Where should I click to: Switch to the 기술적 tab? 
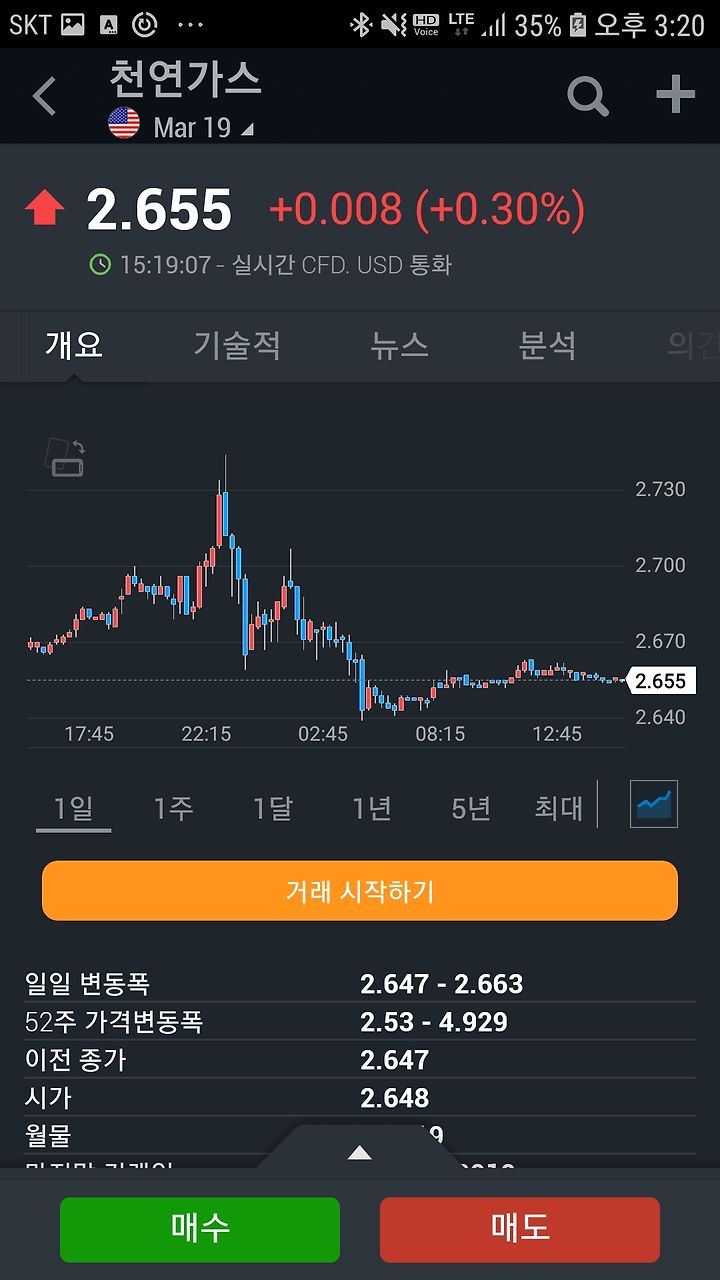(236, 345)
